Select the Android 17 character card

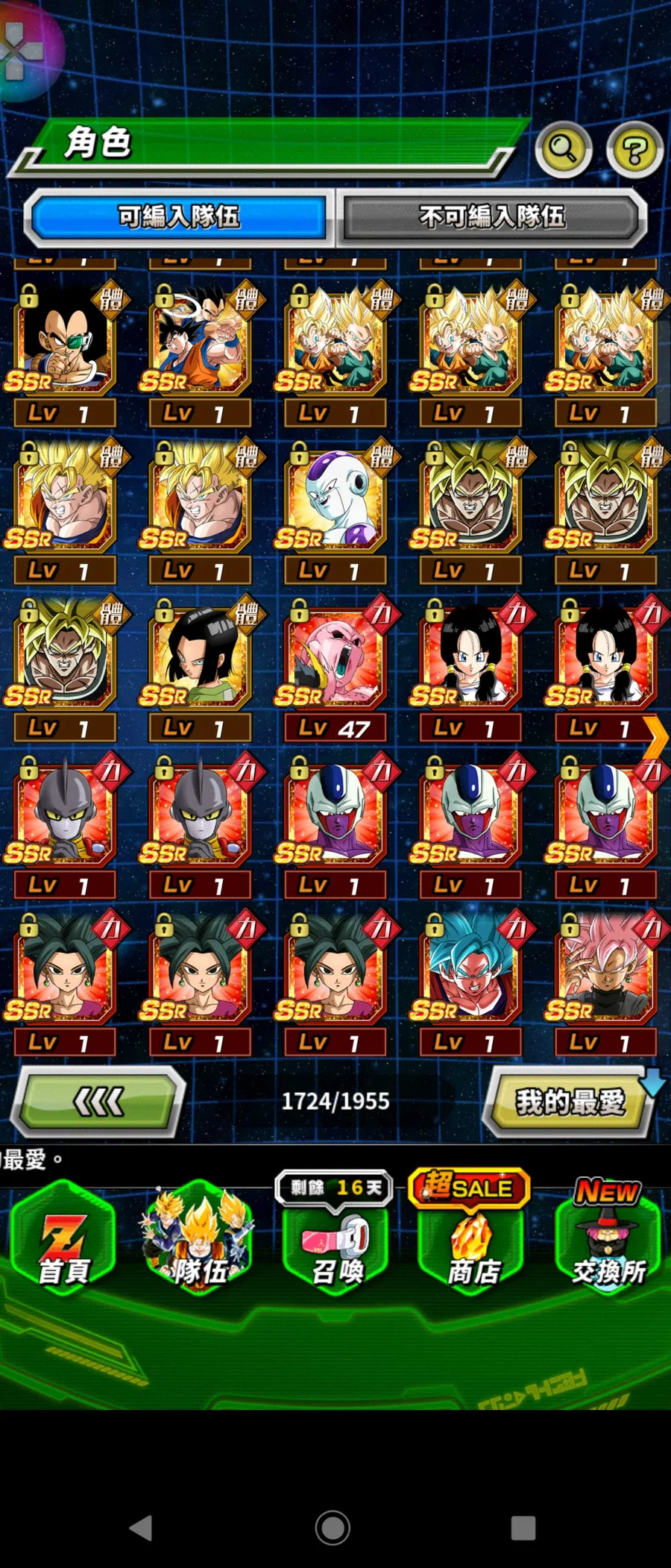pyautogui.click(x=200, y=658)
